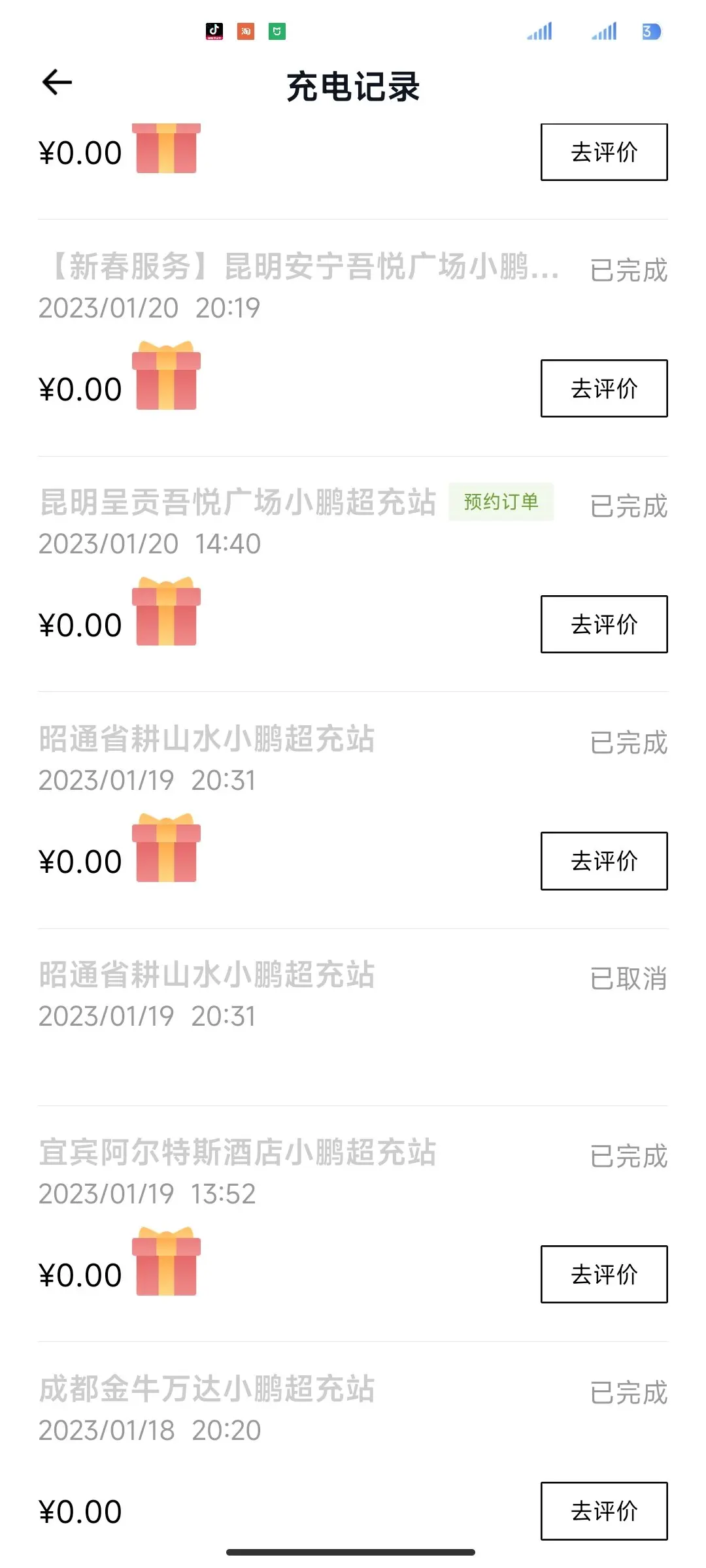Open the 【新春服务】昆明安宁吾悦广场 record details

[298, 268]
